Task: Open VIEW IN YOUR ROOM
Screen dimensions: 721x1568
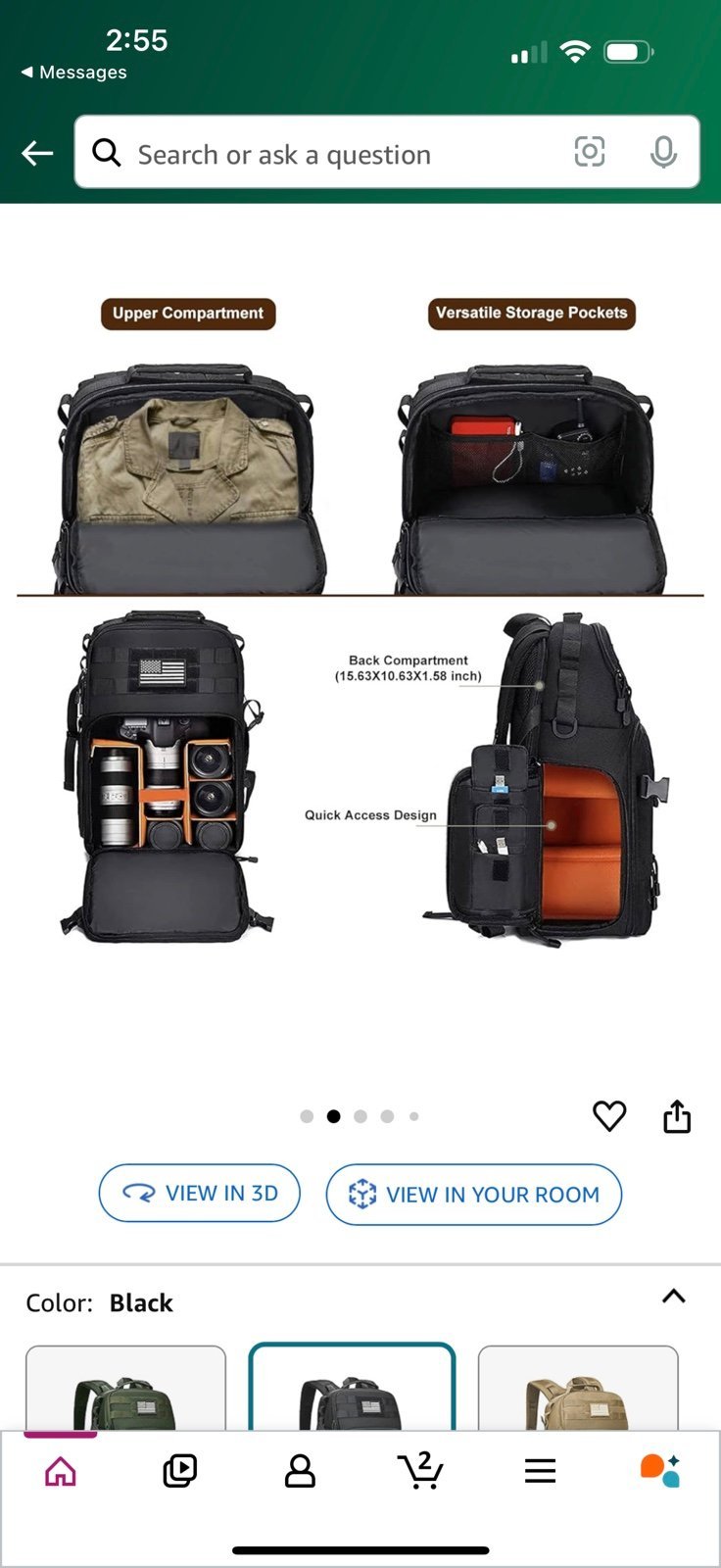Action: coord(474,1195)
